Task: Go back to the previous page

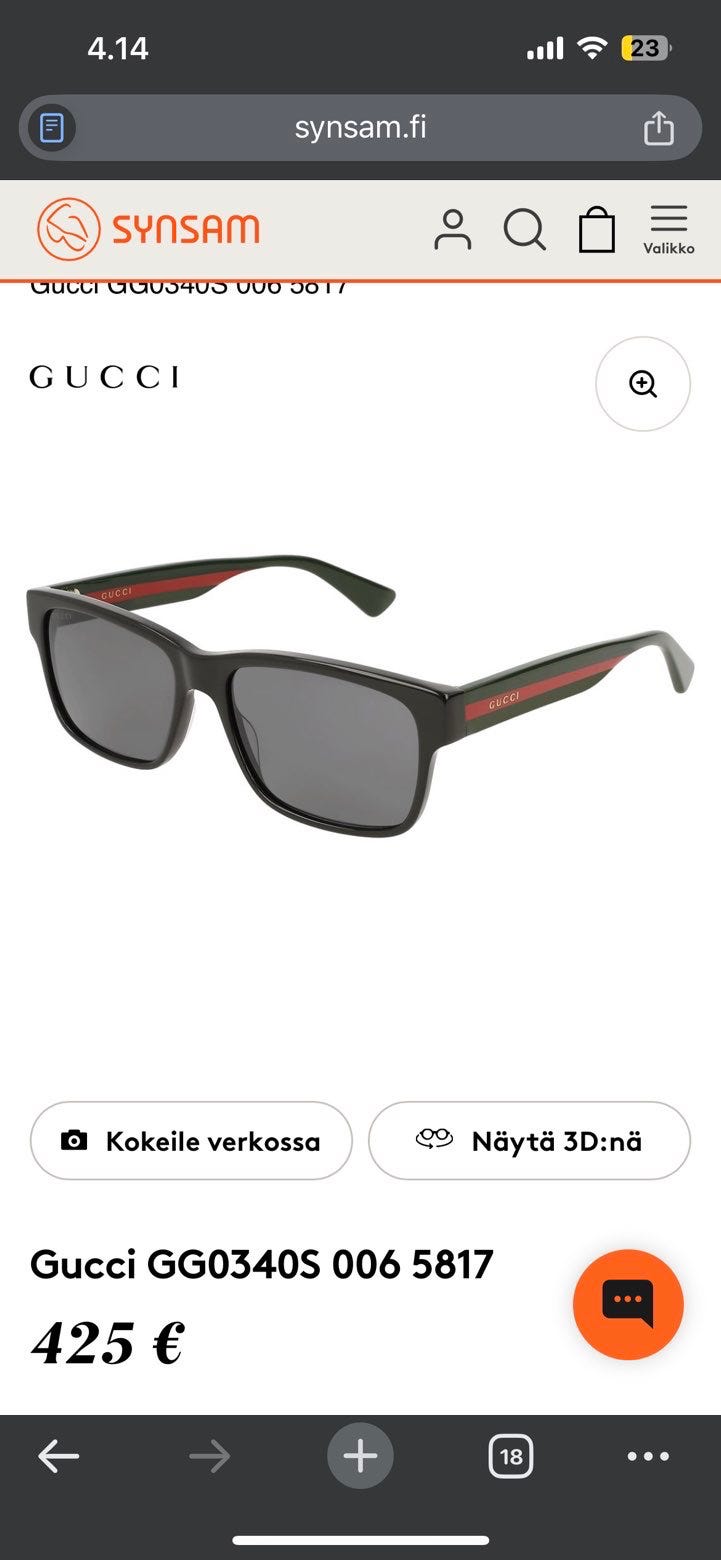Action: 59,1457
